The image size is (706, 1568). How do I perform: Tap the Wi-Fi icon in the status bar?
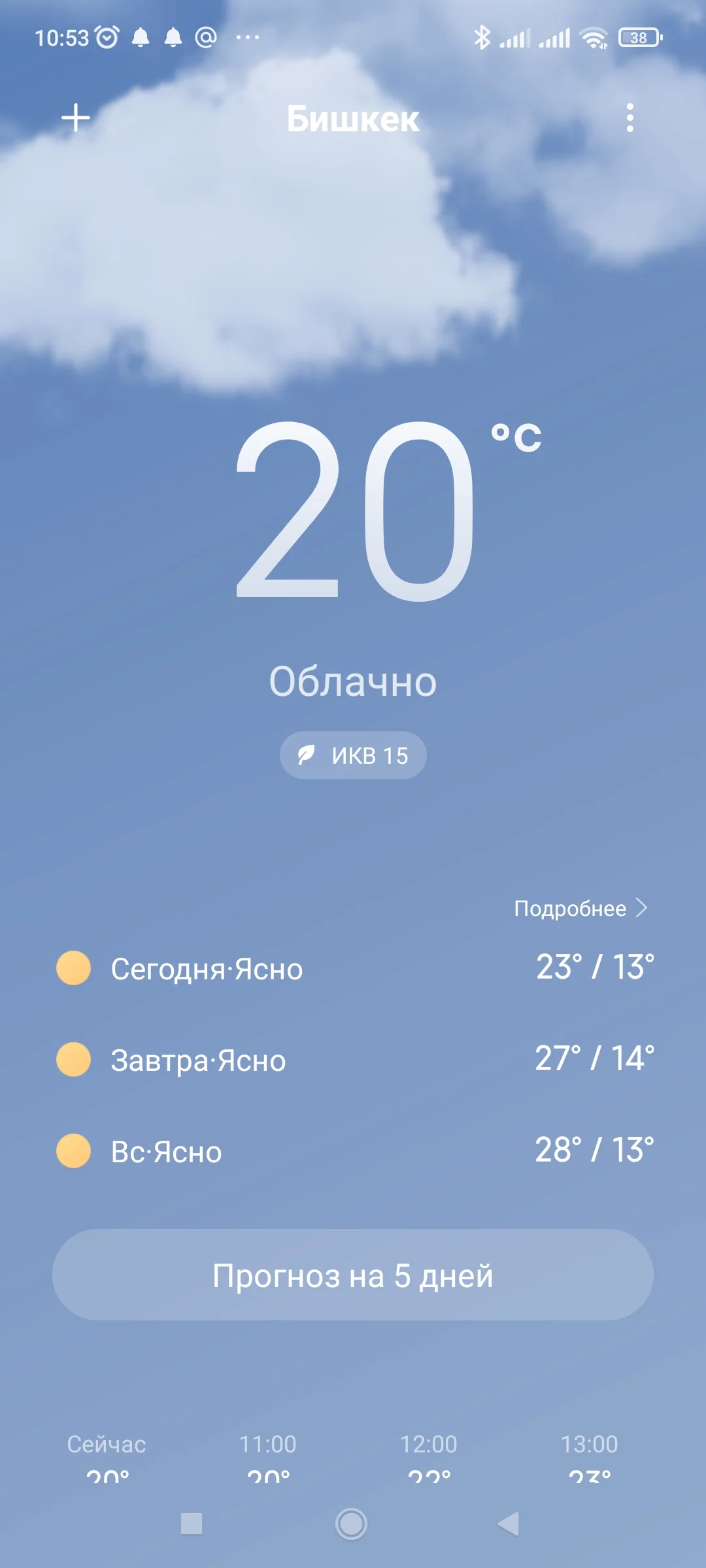[x=594, y=37]
